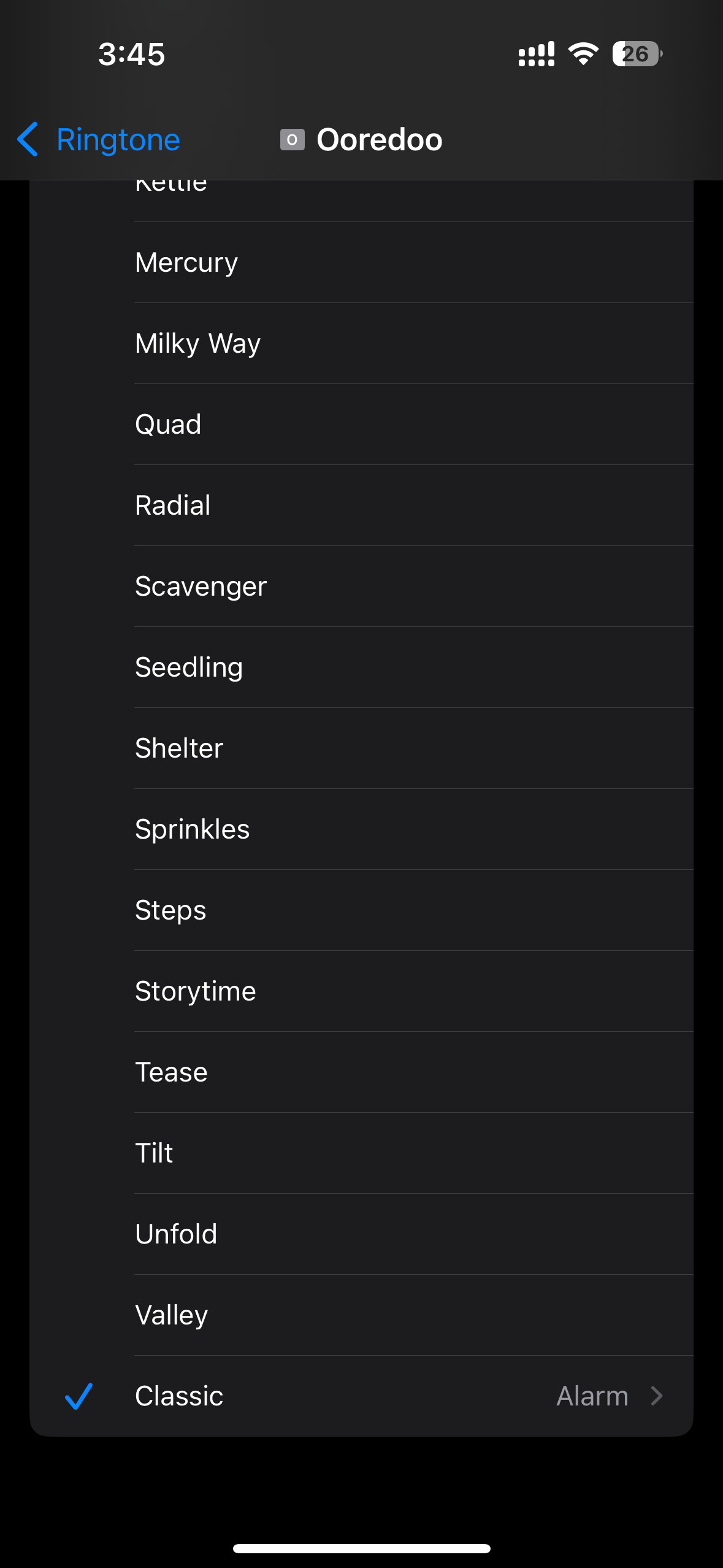Set Scavenger as the ringtone
The height and width of the screenshot is (1568, 723).
pyautogui.click(x=361, y=586)
